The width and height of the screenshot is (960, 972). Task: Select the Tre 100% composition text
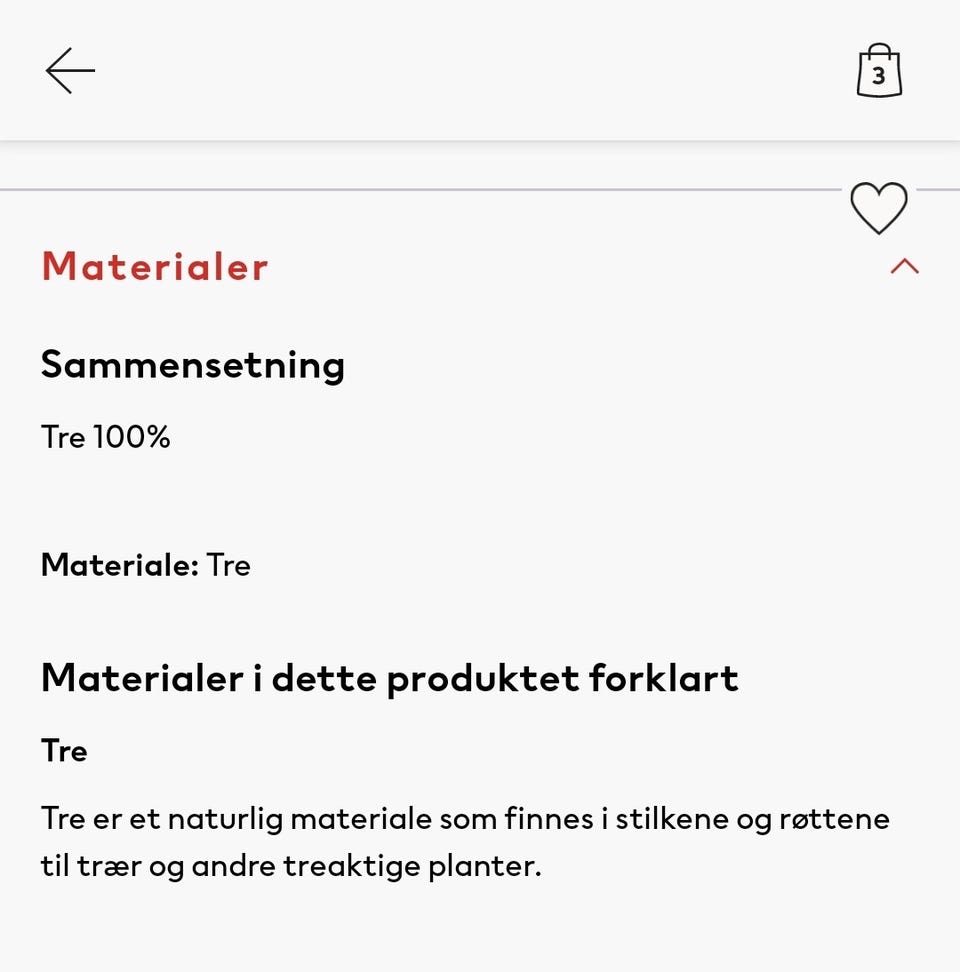pyautogui.click(x=104, y=437)
